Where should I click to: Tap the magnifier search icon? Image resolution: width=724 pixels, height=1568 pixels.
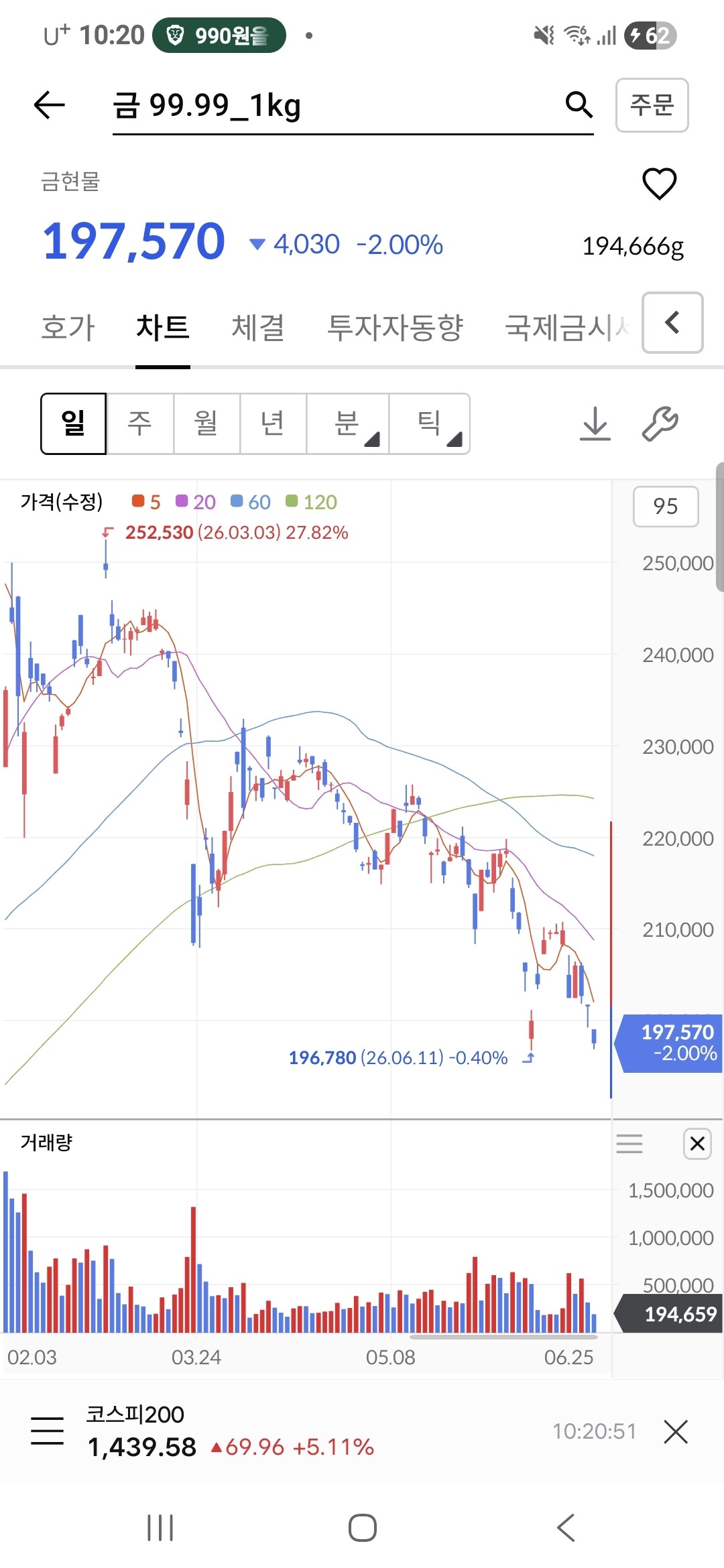pos(579,105)
